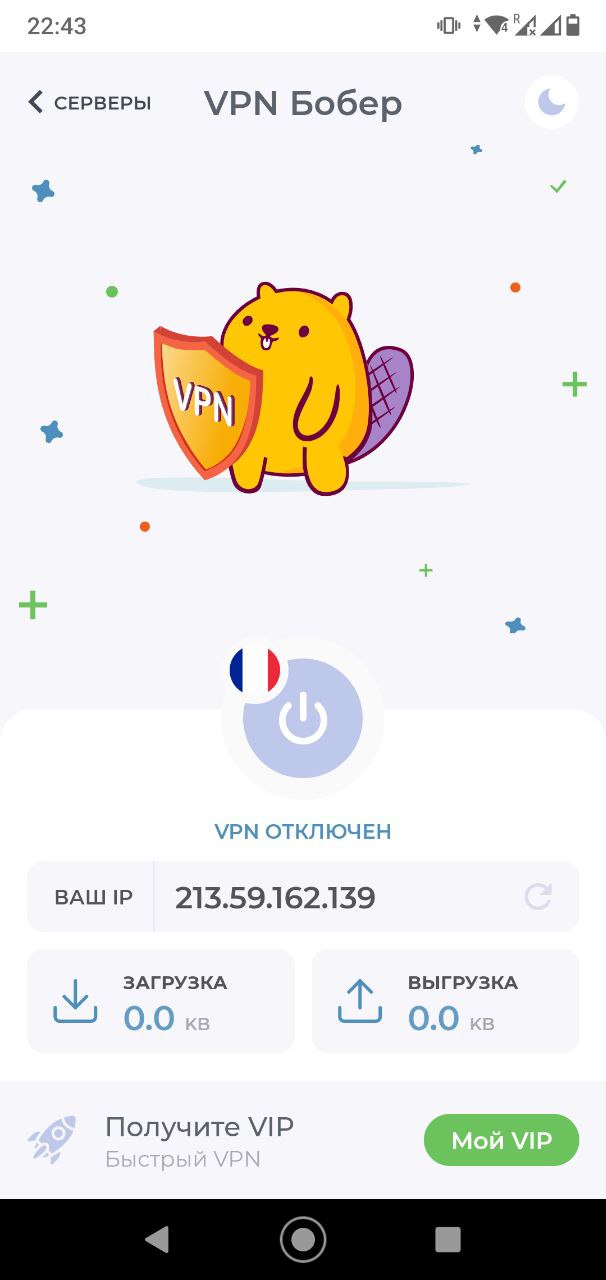The image size is (606, 1280).
Task: Go to the home screen via navigation bar
Action: coord(303,1240)
